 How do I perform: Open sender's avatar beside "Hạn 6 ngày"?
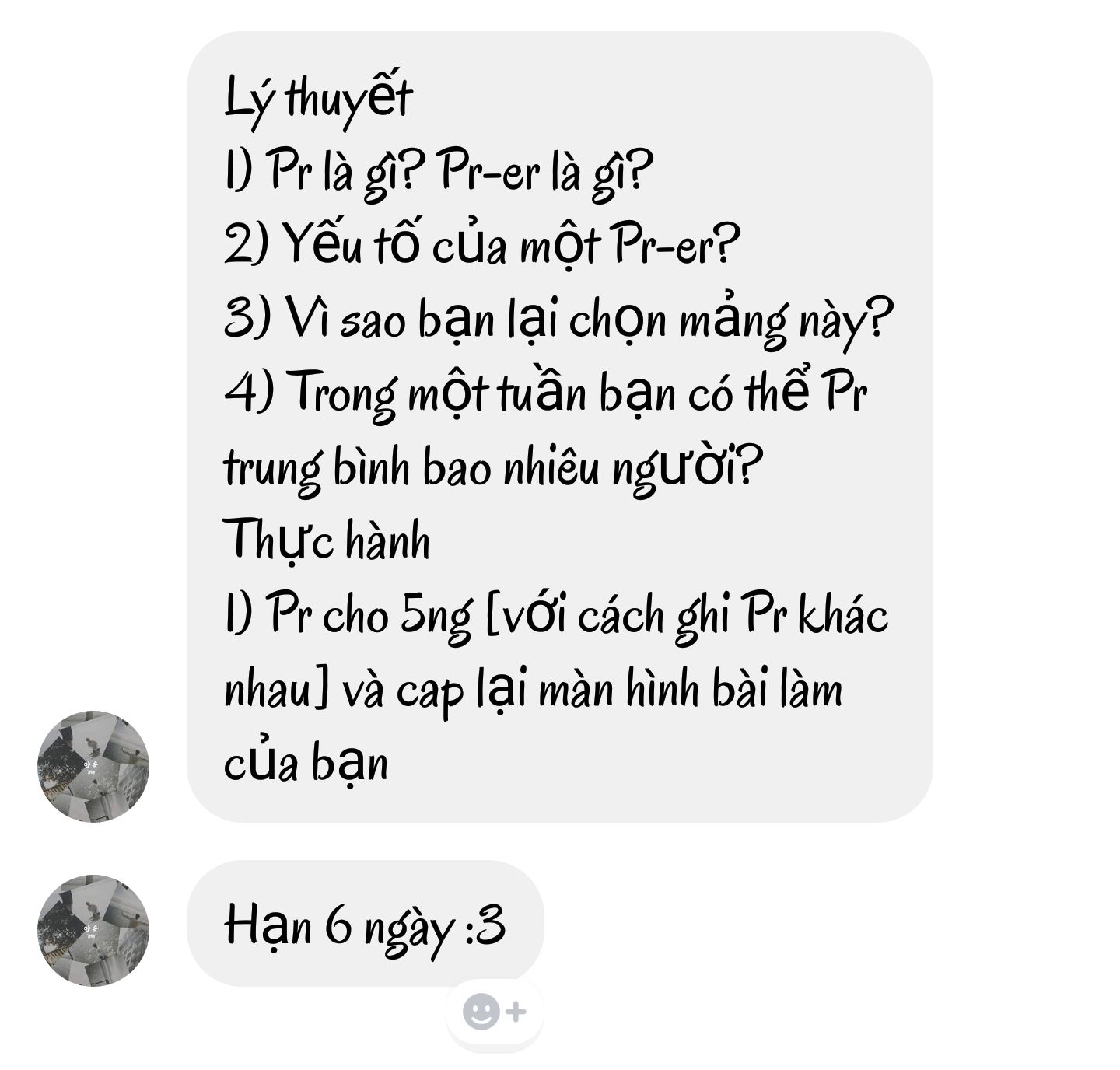point(93,930)
